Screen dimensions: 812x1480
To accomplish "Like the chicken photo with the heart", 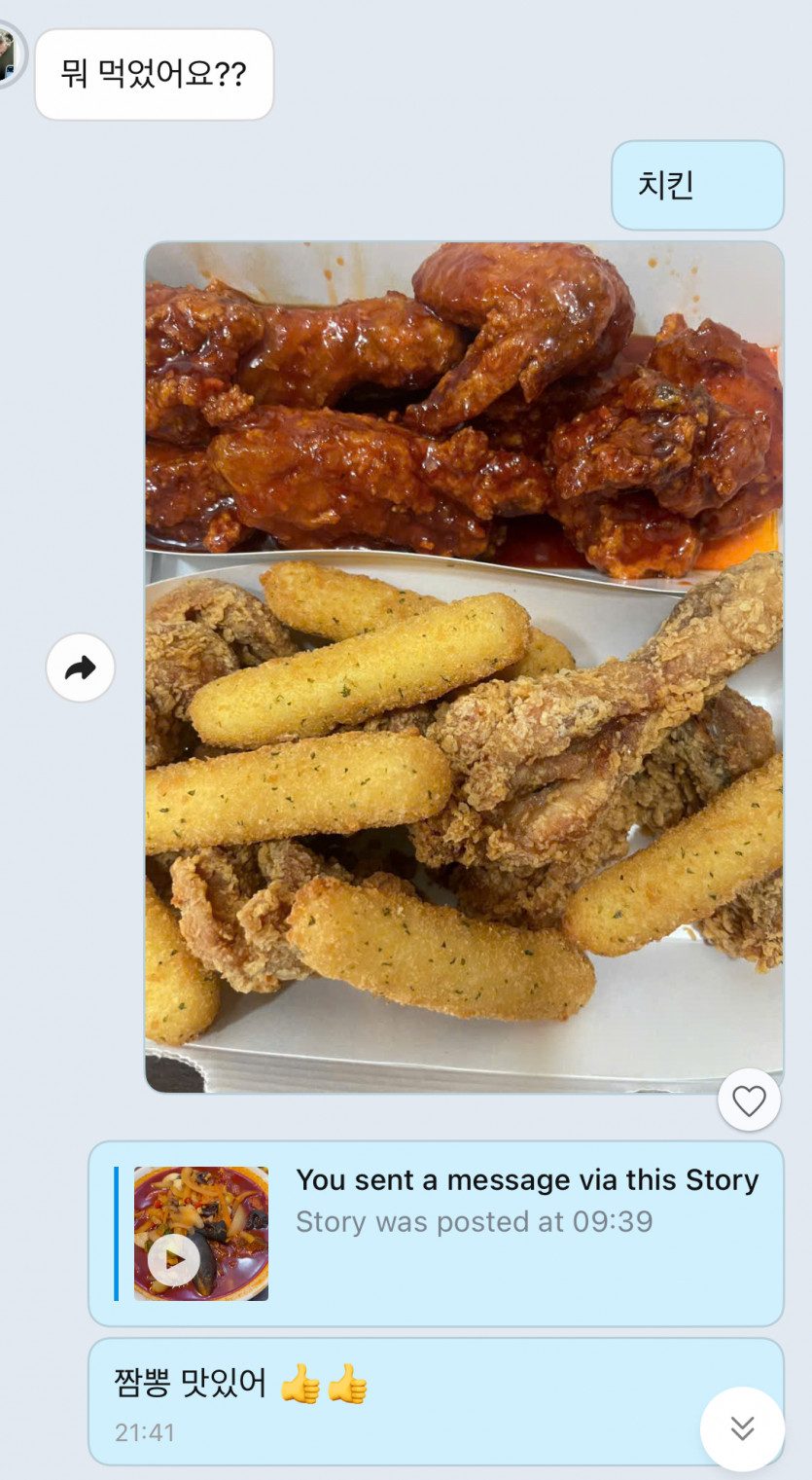I will click(x=749, y=1101).
